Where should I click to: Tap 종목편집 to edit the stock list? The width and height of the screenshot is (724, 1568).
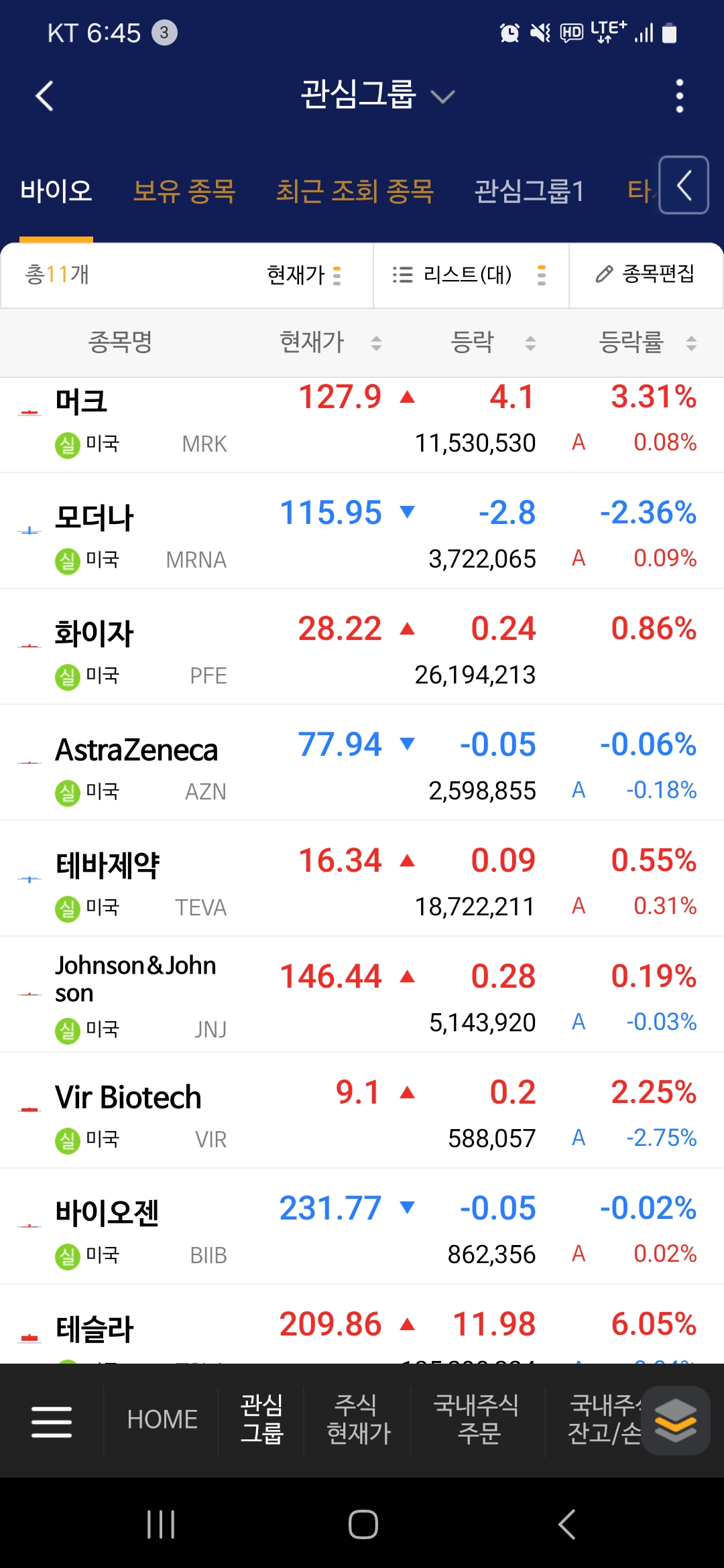coord(646,274)
